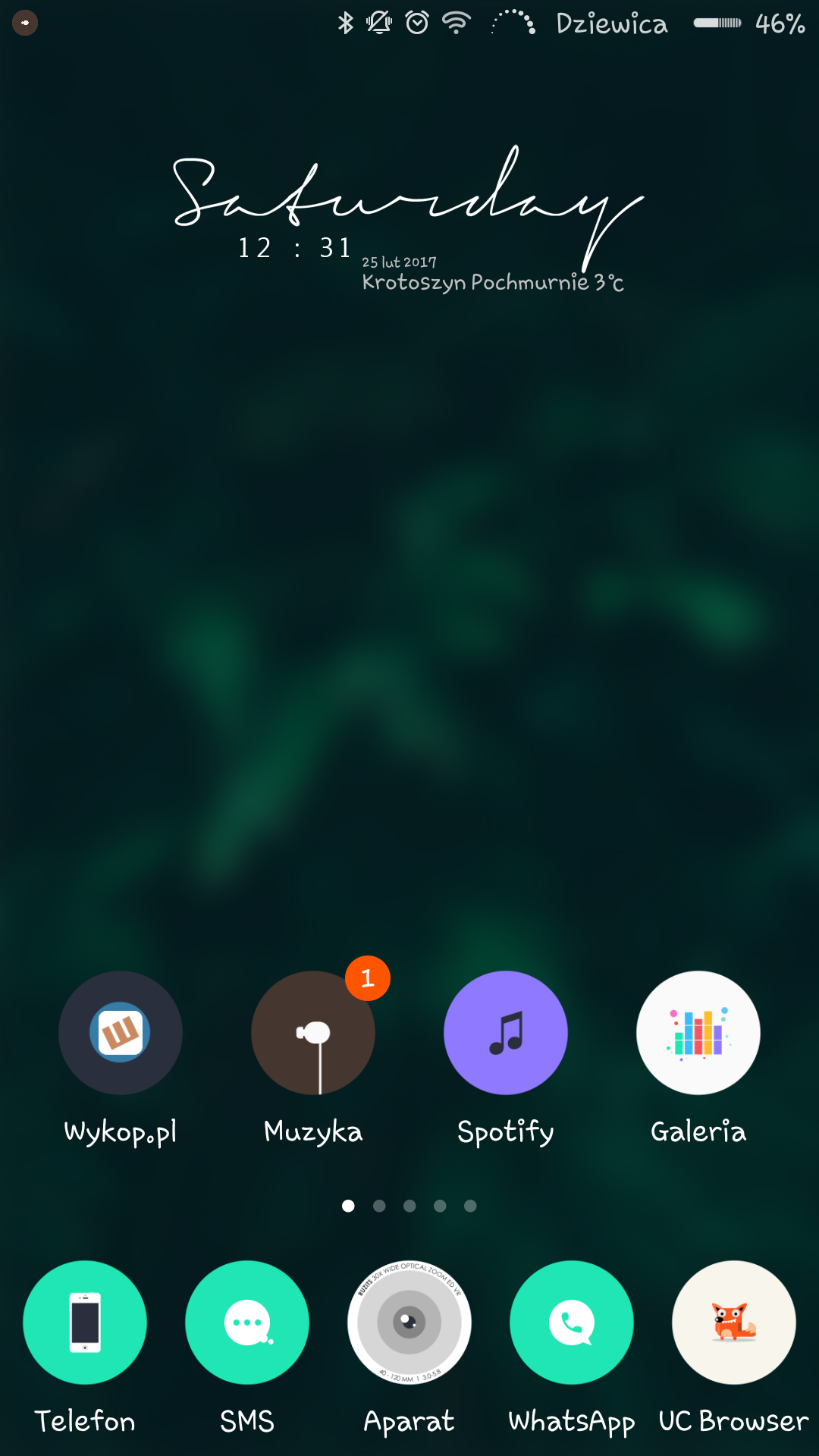
Task: Open WhatsApp
Action: pos(572,1323)
